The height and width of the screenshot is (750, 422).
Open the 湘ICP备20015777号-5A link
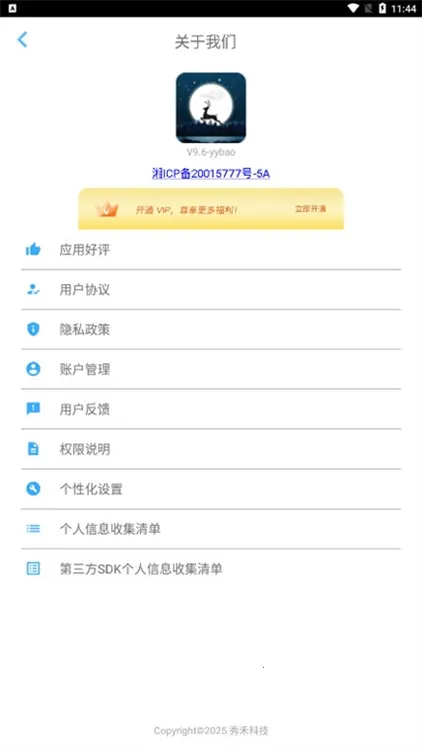[x=211, y=174]
